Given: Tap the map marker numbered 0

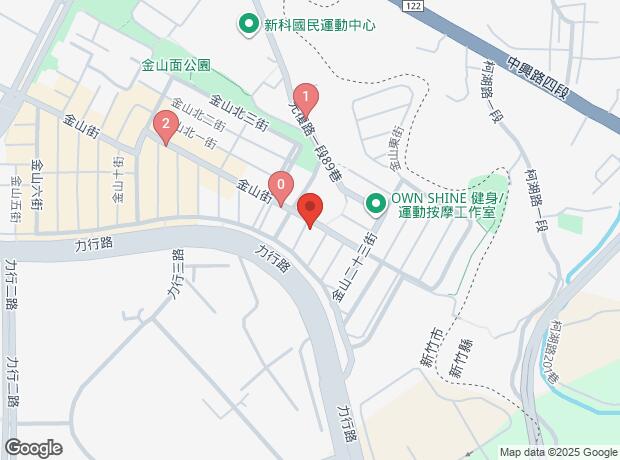Looking at the screenshot, I should tap(282, 185).
